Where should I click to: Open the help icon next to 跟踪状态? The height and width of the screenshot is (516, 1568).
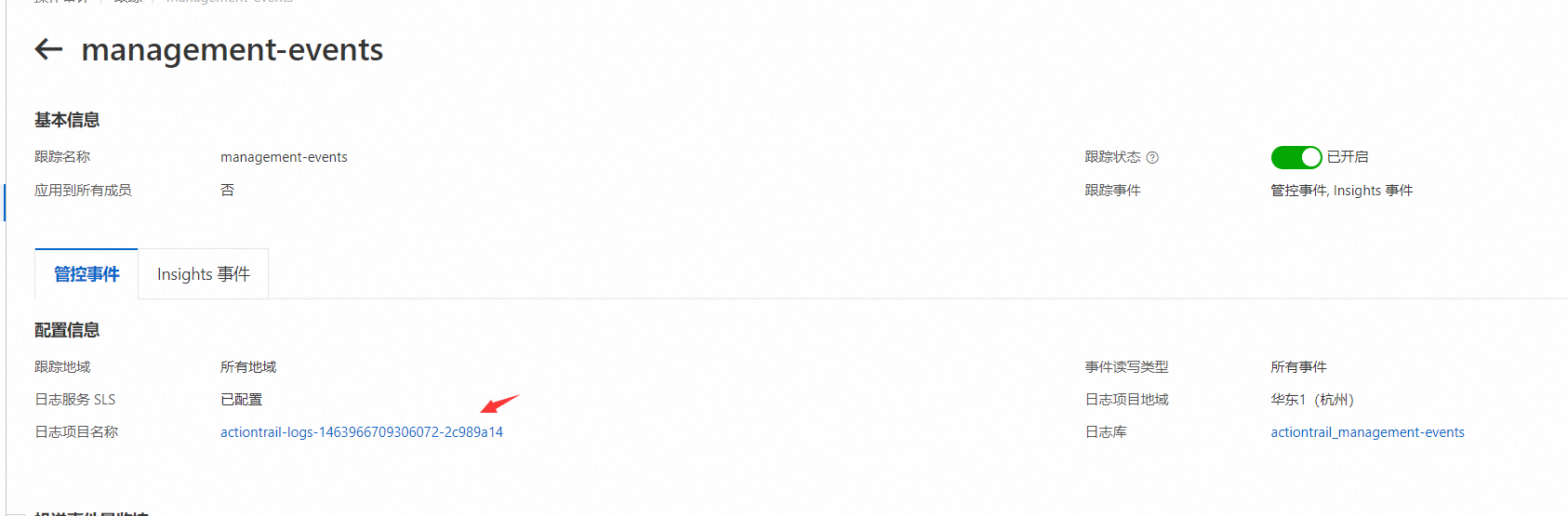(1152, 158)
